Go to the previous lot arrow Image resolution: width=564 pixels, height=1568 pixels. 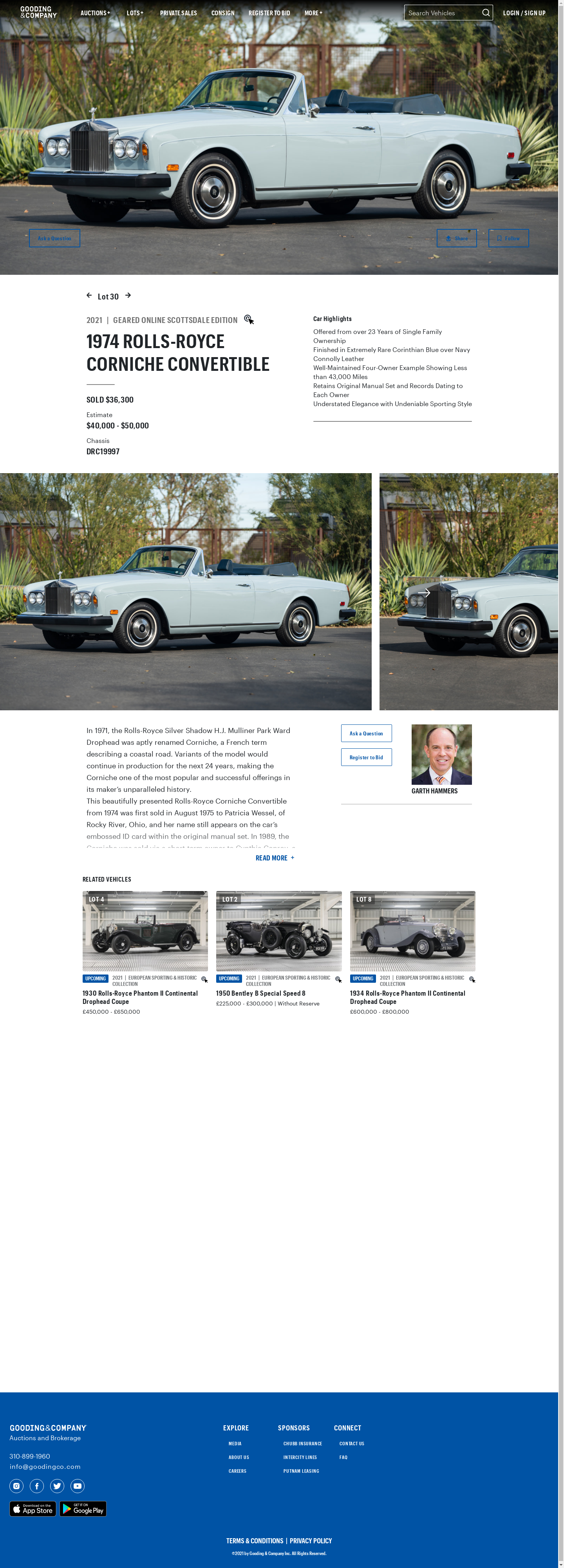(x=89, y=295)
